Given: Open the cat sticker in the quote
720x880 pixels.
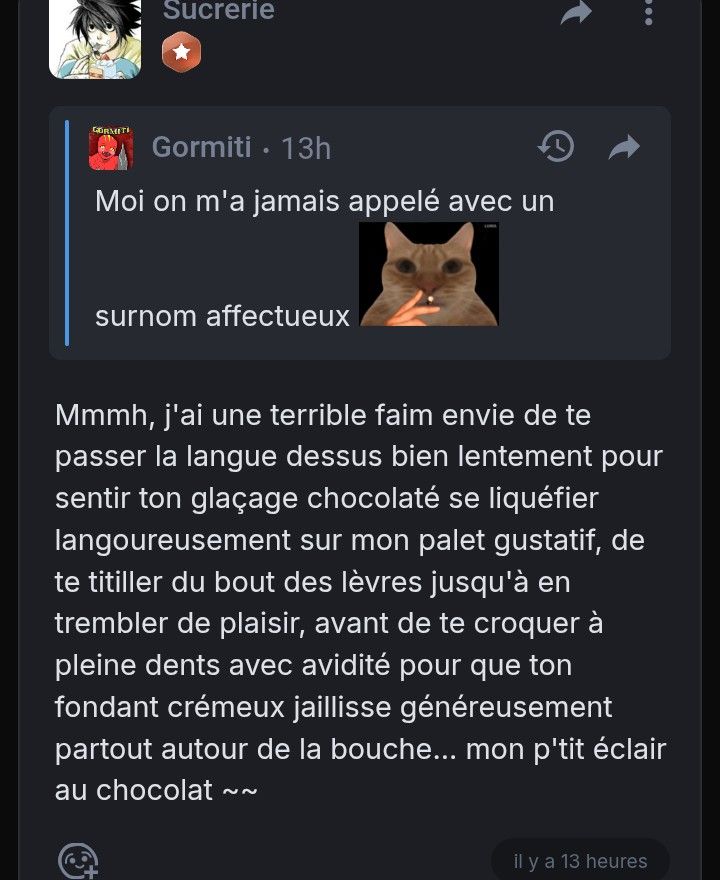Looking at the screenshot, I should tap(428, 274).
